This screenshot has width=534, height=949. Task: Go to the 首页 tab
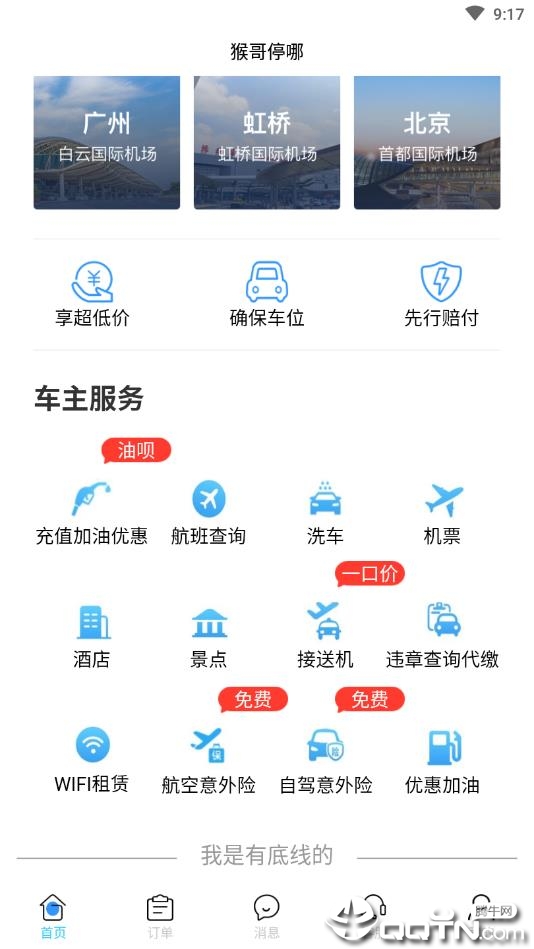[x=53, y=916]
